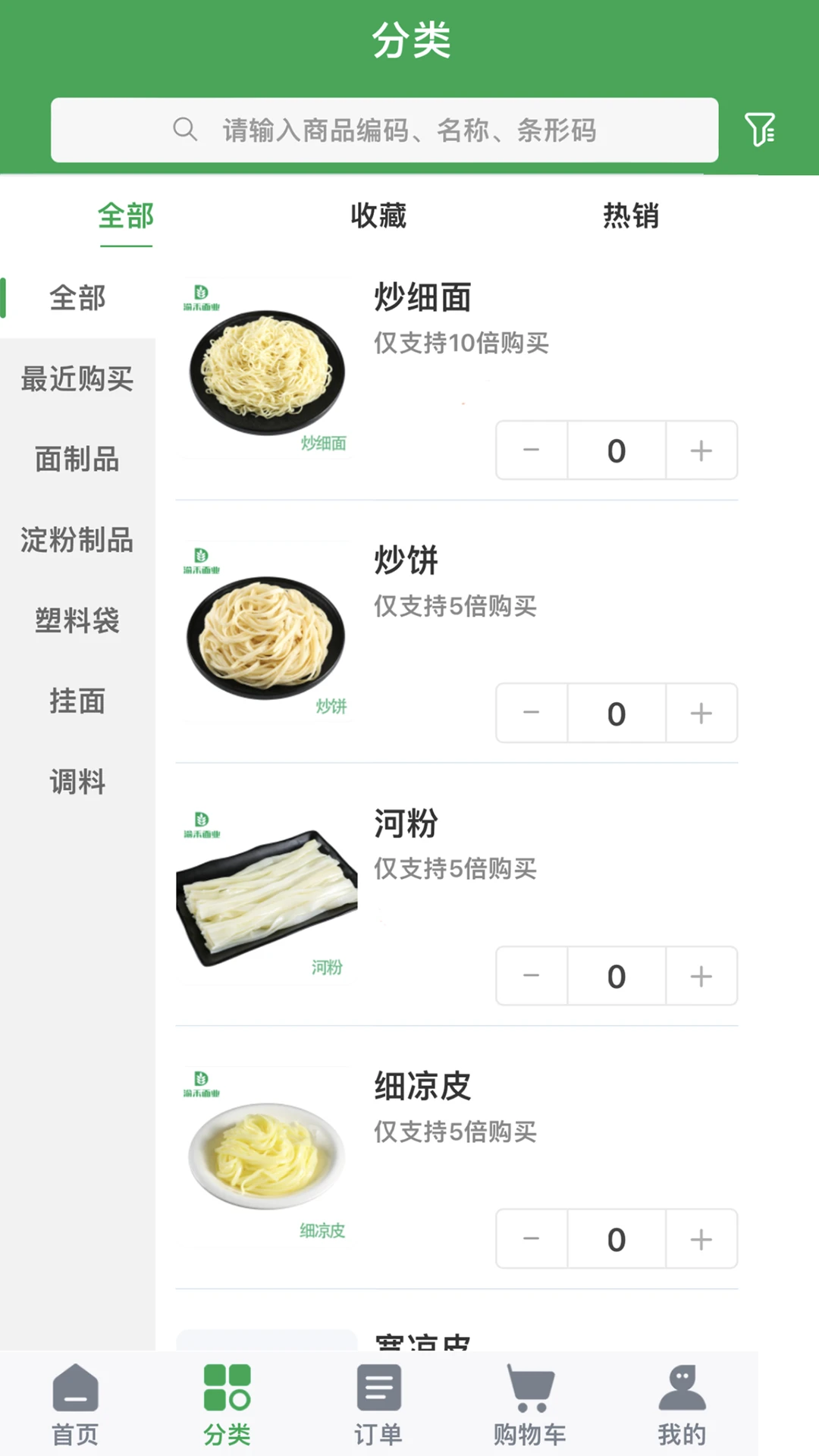Select 面制品 category

pyautogui.click(x=77, y=460)
